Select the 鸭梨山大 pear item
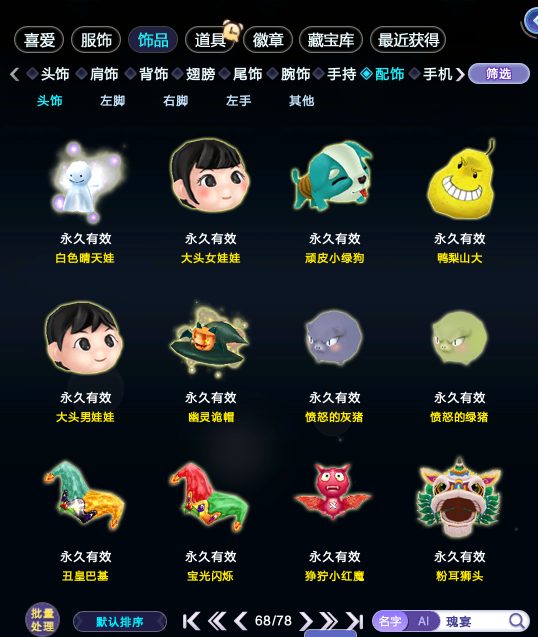This screenshot has width=538, height=637. click(460, 202)
